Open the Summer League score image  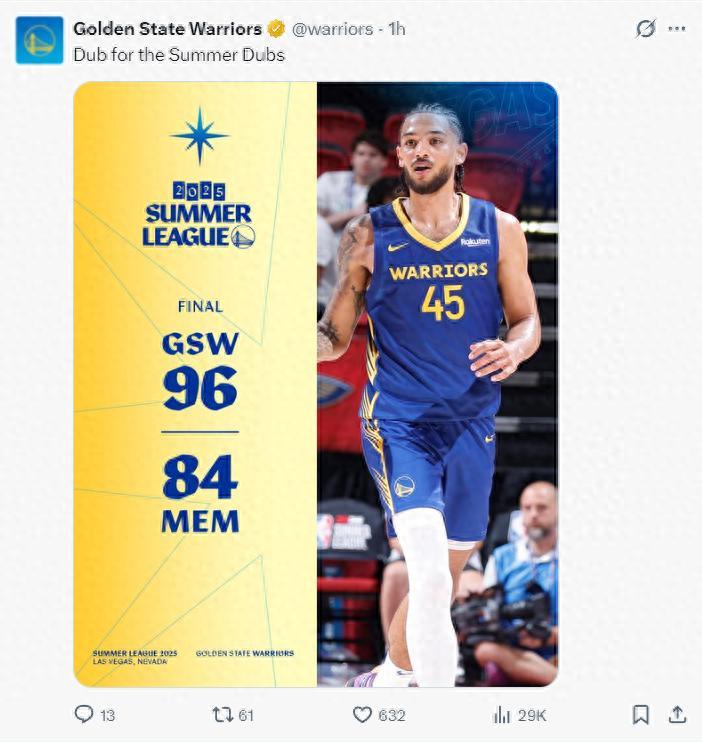click(x=315, y=385)
